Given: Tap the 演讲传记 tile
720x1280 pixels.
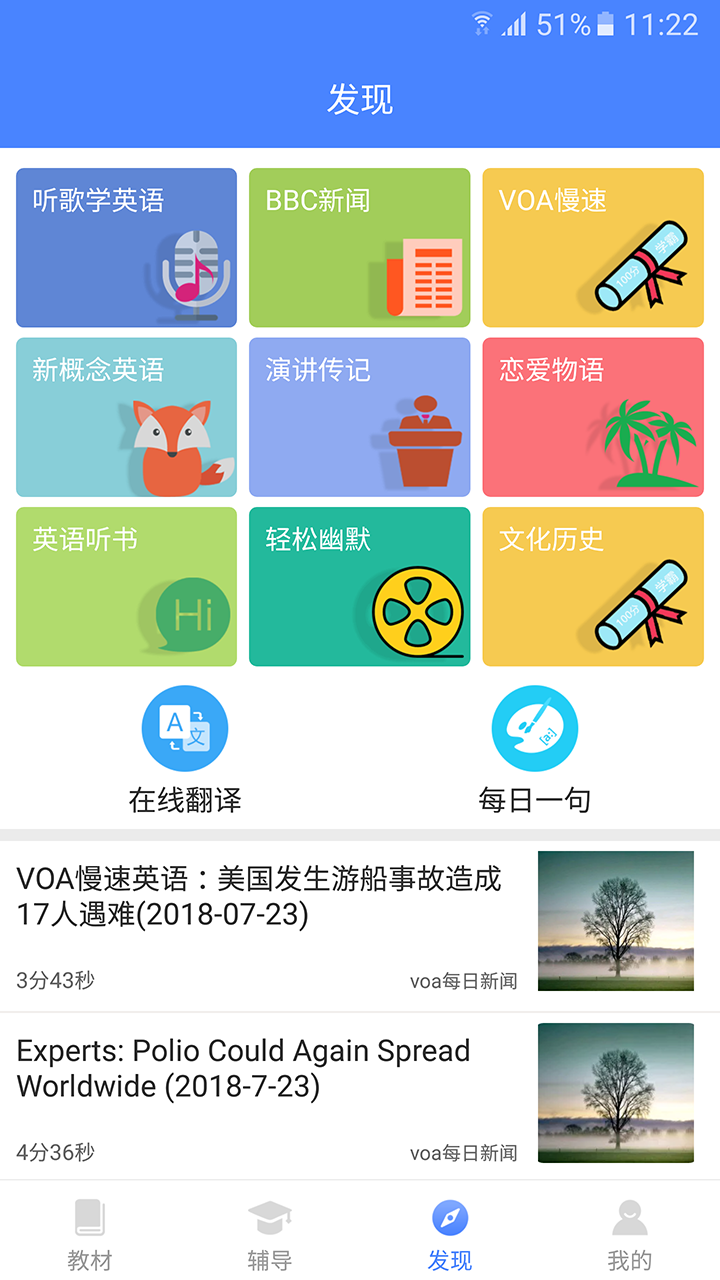Looking at the screenshot, I should click(359, 417).
